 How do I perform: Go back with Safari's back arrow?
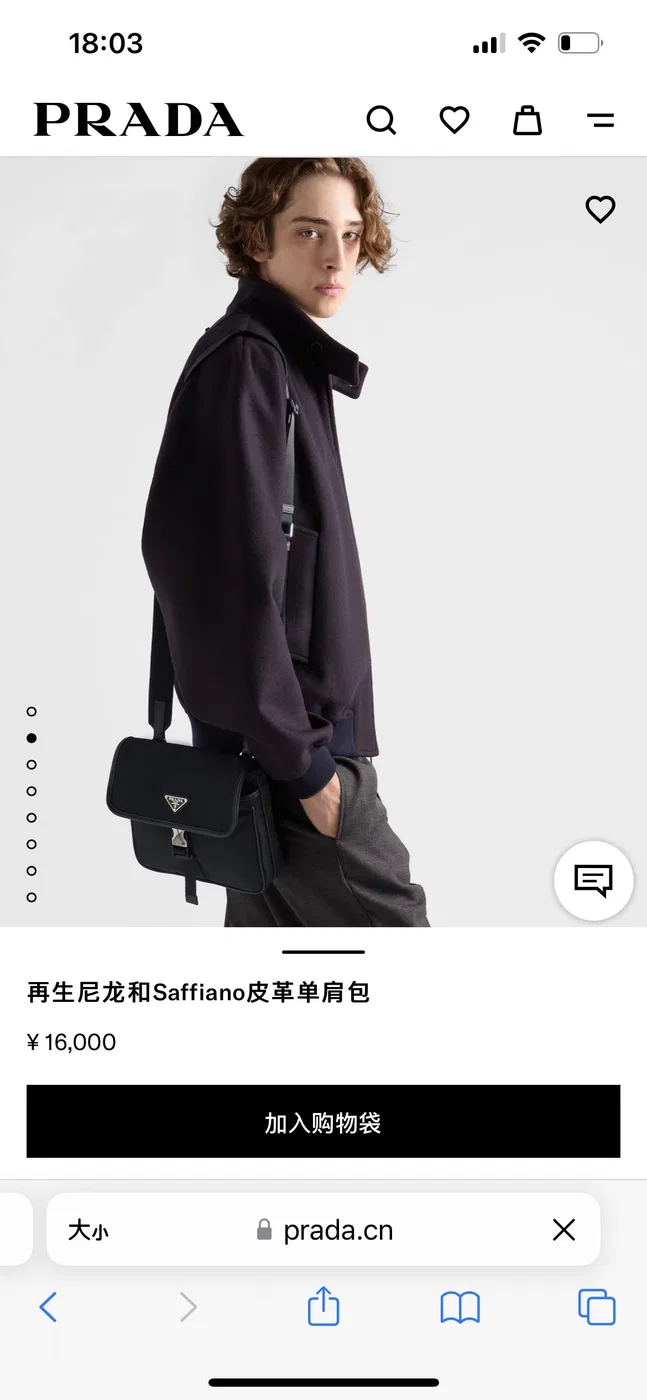click(48, 1307)
